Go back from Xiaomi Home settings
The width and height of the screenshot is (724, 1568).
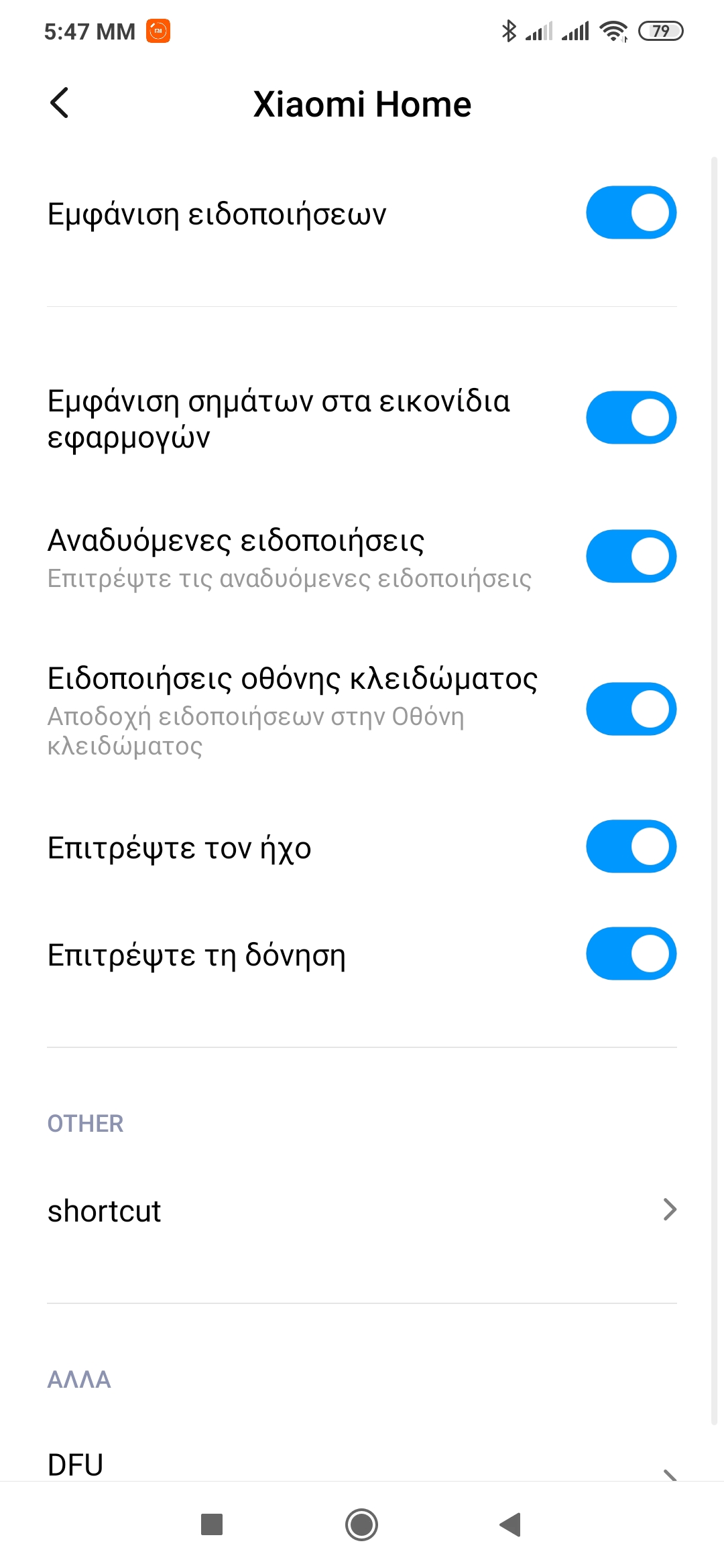click(x=60, y=103)
